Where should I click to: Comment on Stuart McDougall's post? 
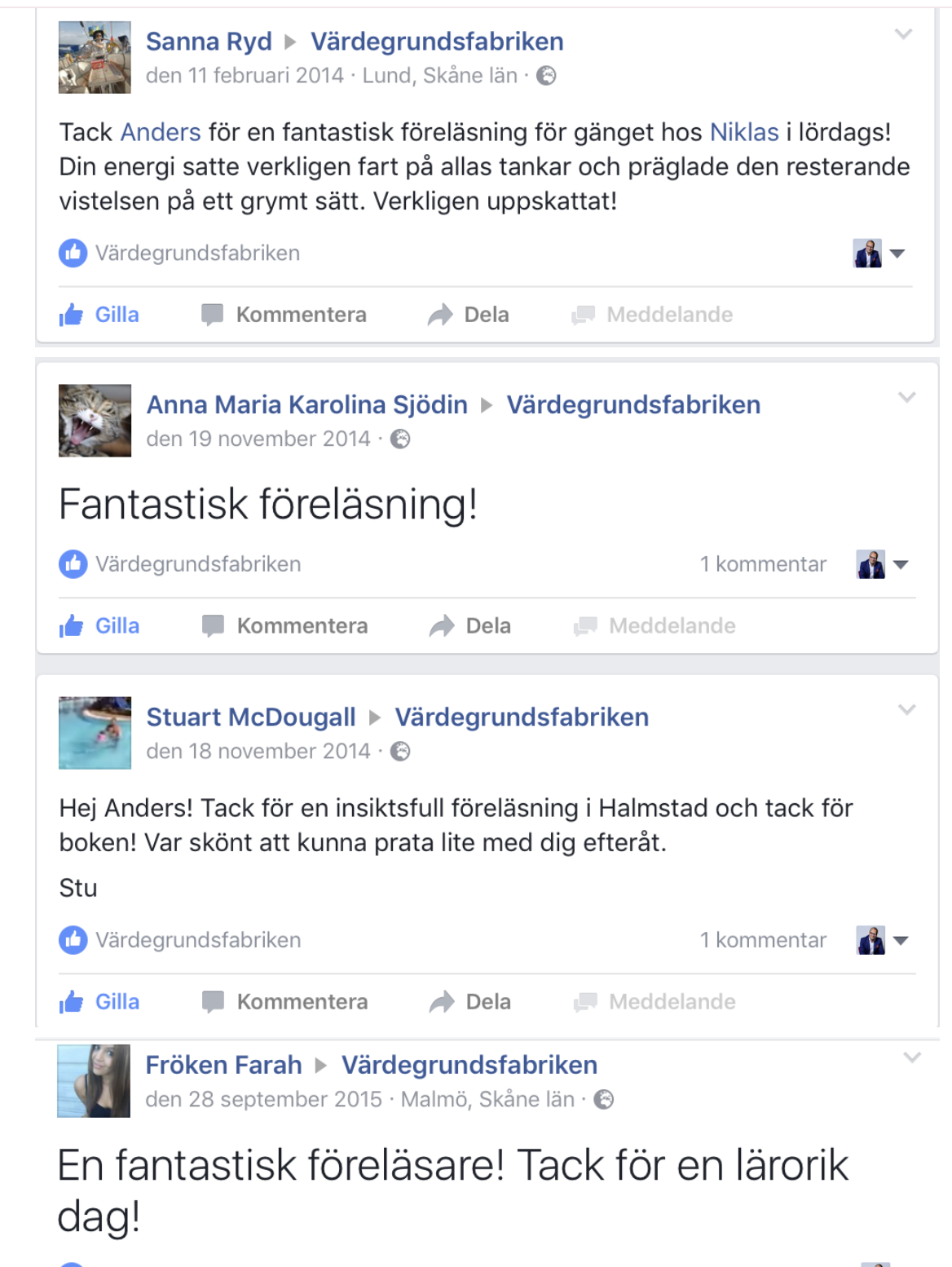tap(284, 1002)
